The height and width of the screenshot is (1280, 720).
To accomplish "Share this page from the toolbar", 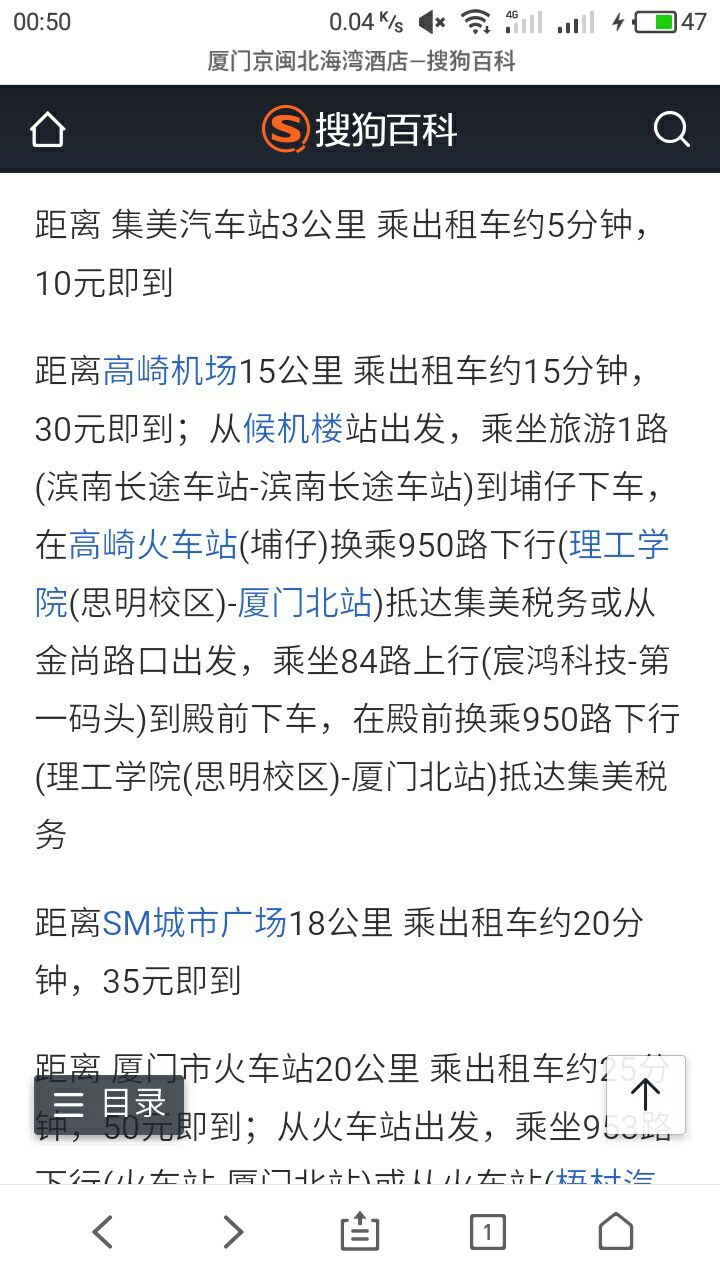I will coord(360,1232).
